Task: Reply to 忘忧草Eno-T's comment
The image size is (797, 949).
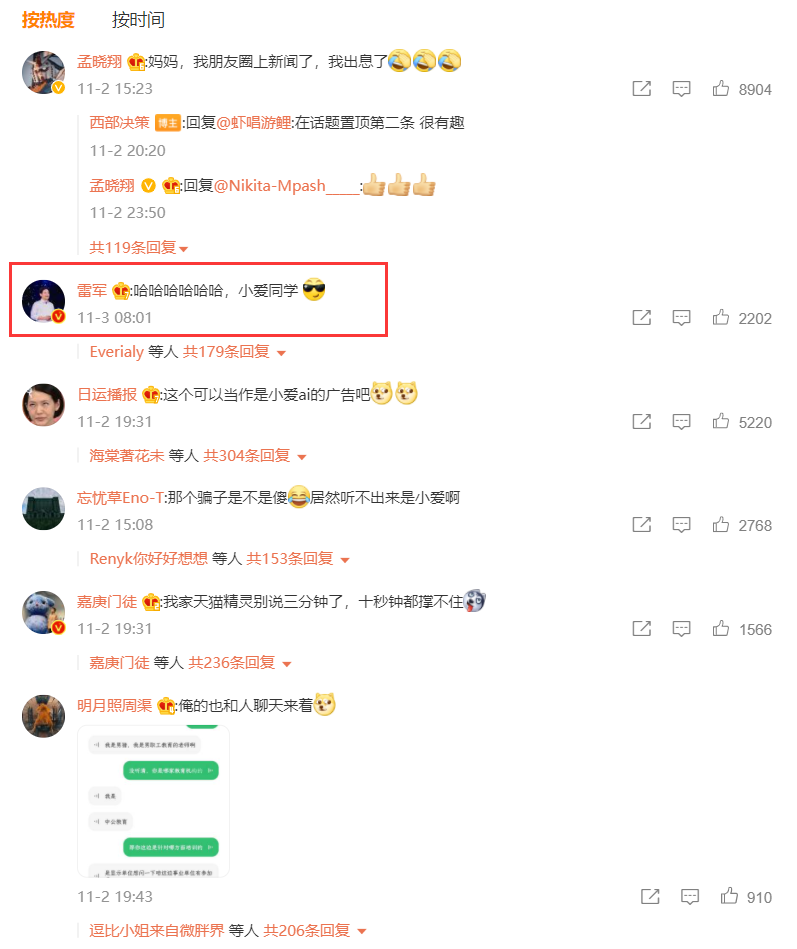Action: [x=681, y=524]
